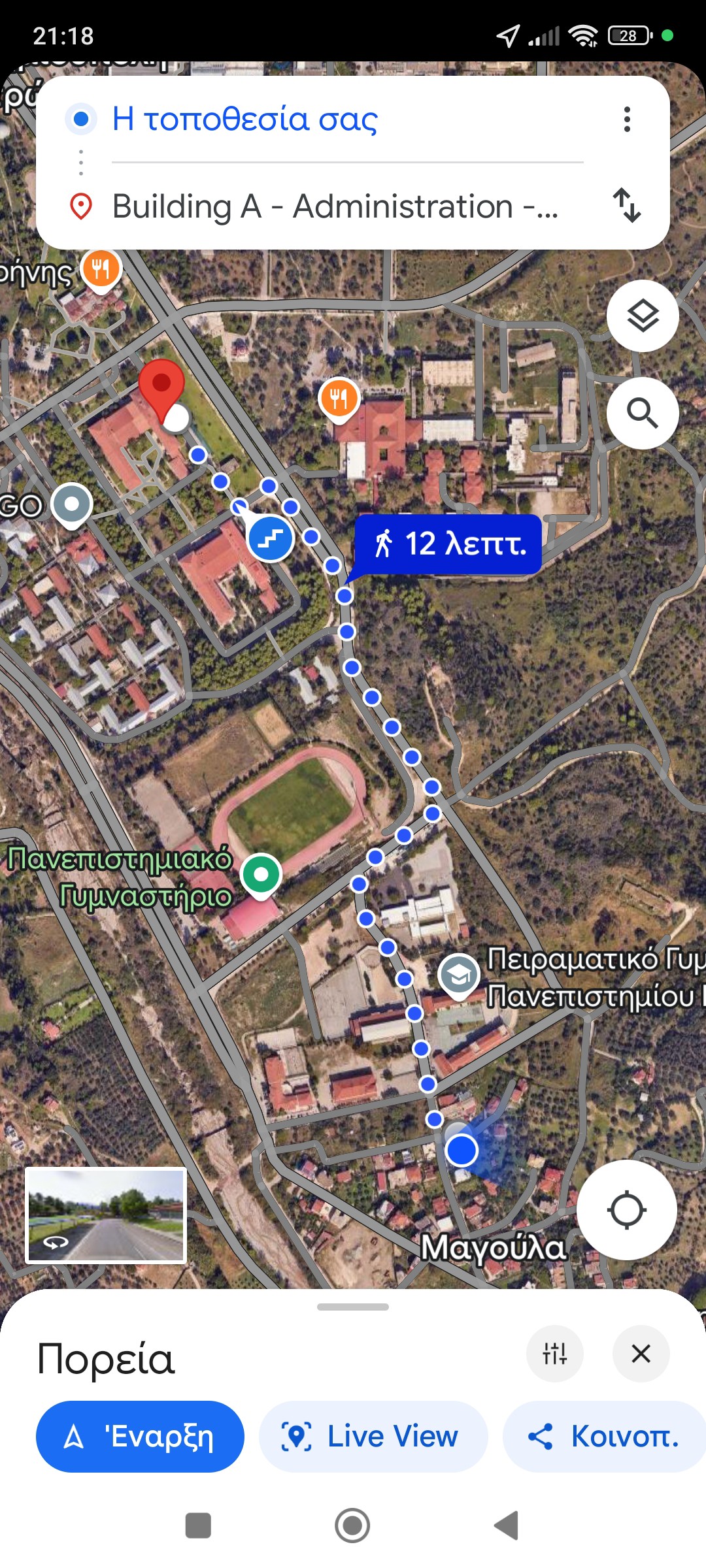Viewport: 706px width, 1568px height.
Task: Open route options sliders
Action: [x=554, y=1354]
